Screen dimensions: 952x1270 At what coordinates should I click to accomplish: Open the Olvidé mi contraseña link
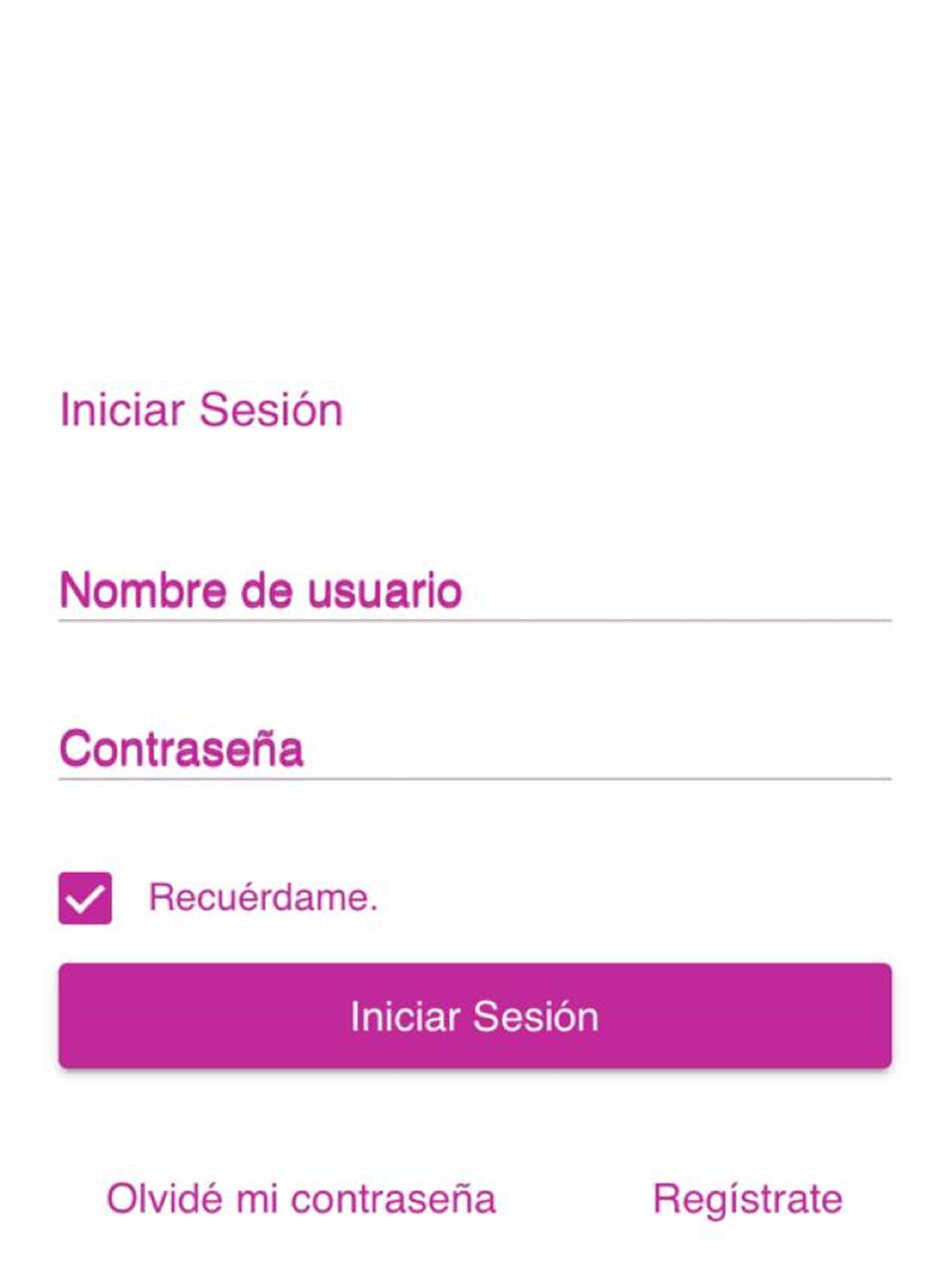tap(301, 1199)
